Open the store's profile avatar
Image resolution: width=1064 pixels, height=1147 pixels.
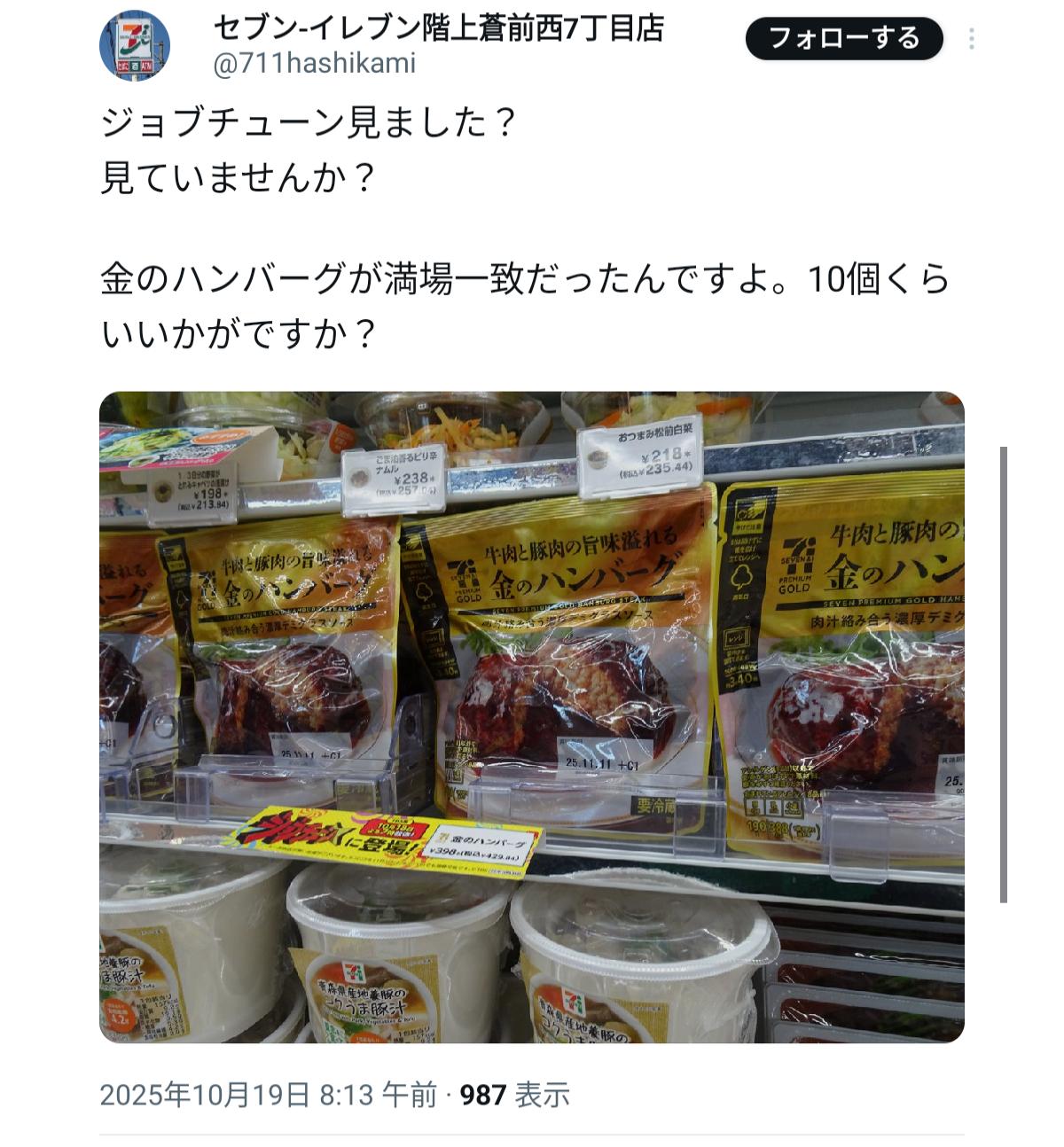(134, 46)
